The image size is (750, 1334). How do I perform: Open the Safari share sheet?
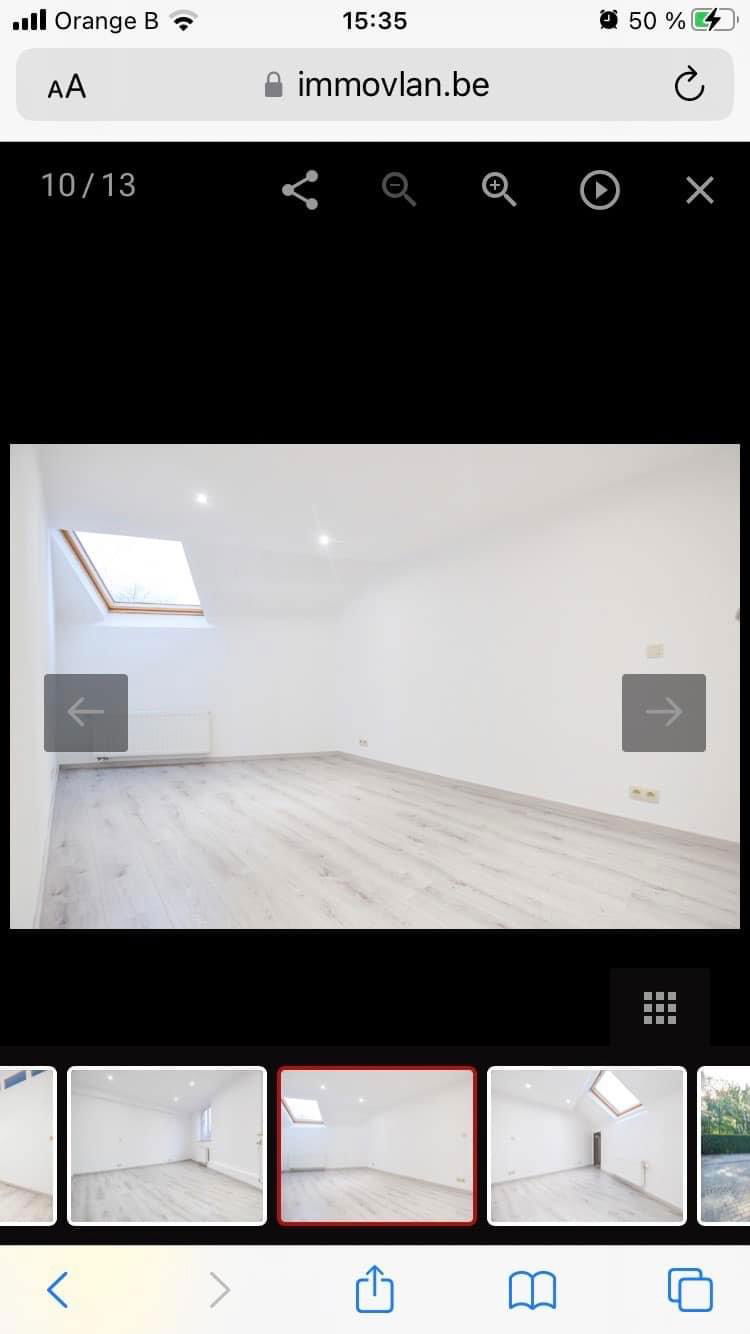point(374,1290)
